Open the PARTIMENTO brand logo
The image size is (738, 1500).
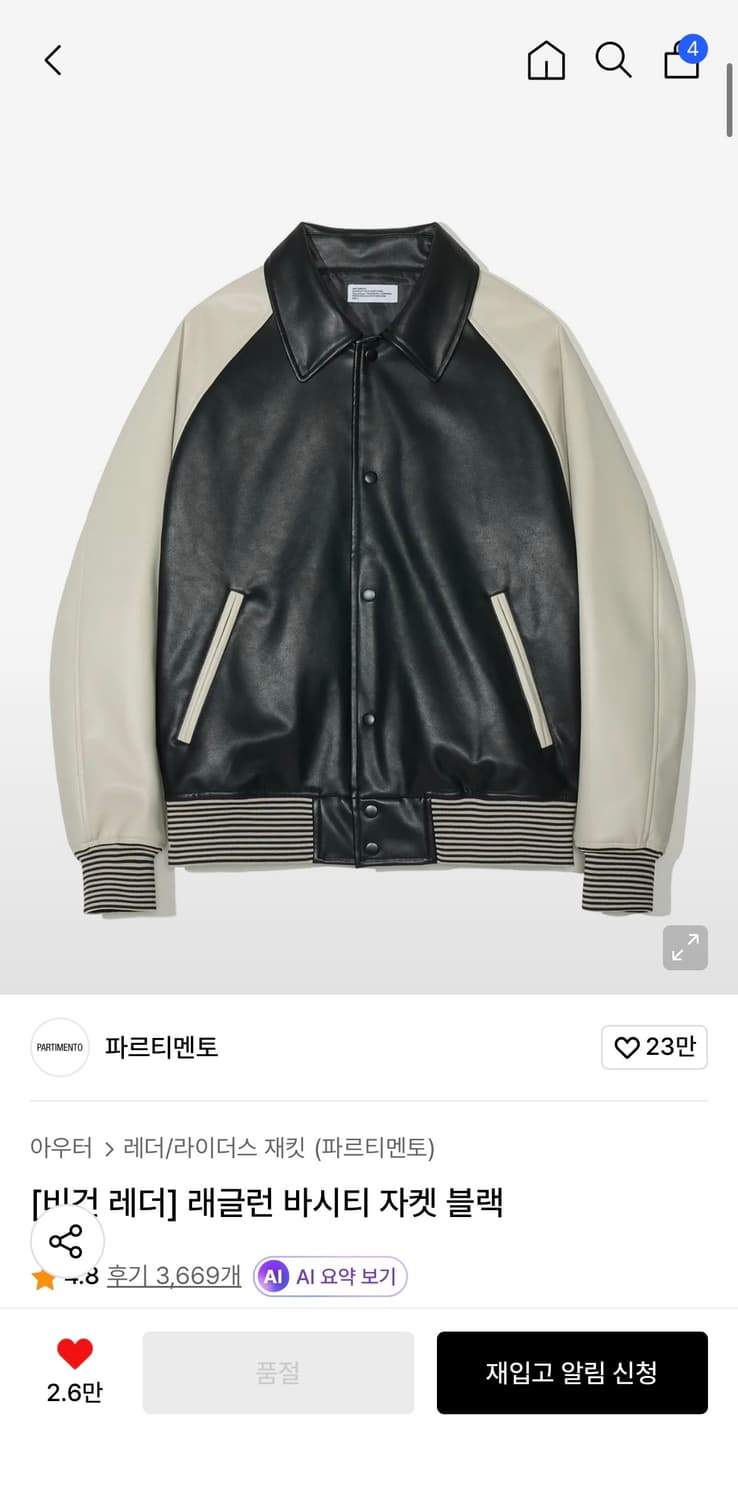pyautogui.click(x=59, y=1047)
